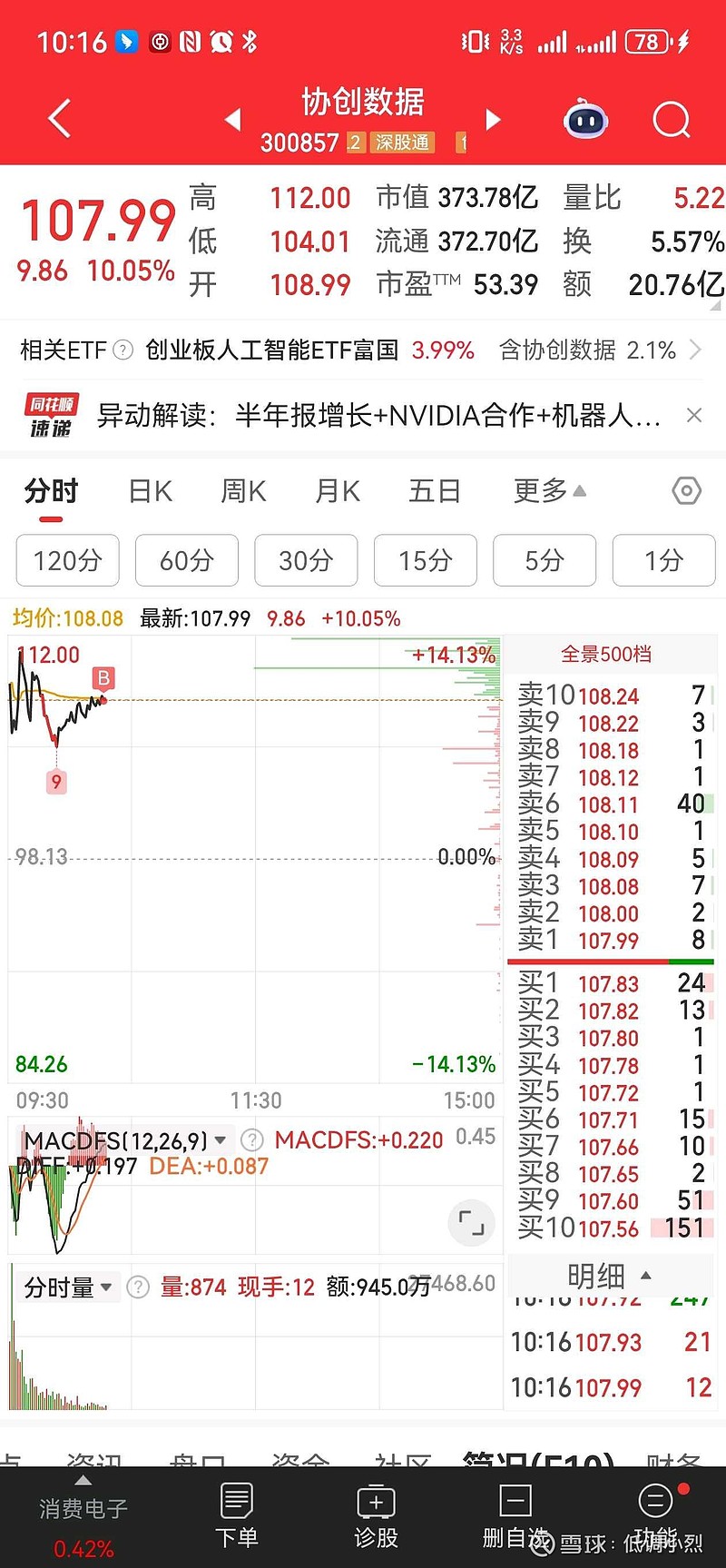Viewport: 726px width, 1568px height.
Task: Dismiss the 异动解读 news banner
Action: [x=694, y=415]
